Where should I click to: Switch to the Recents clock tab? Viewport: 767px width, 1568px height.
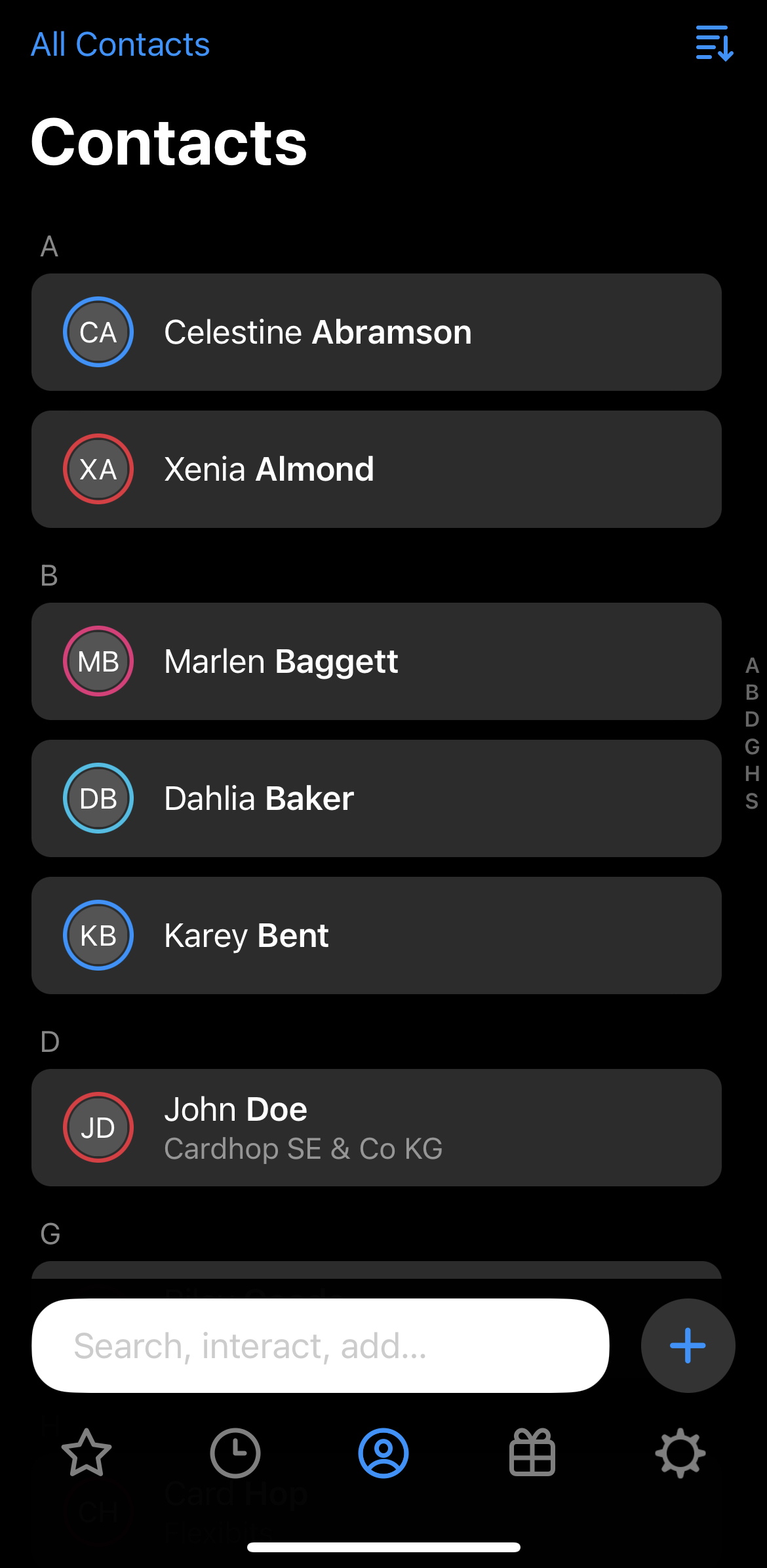click(x=235, y=1453)
